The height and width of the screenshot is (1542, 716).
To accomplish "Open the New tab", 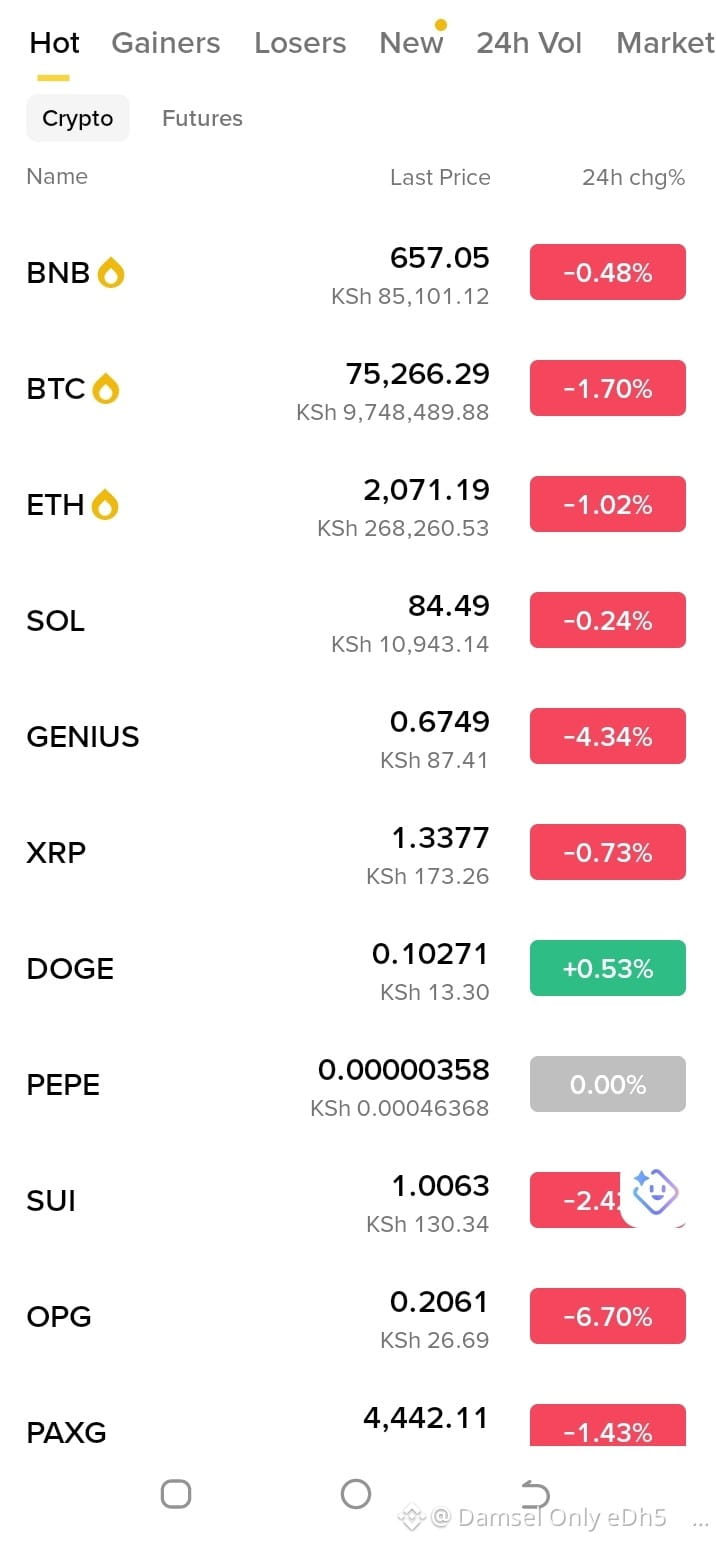I will [411, 43].
